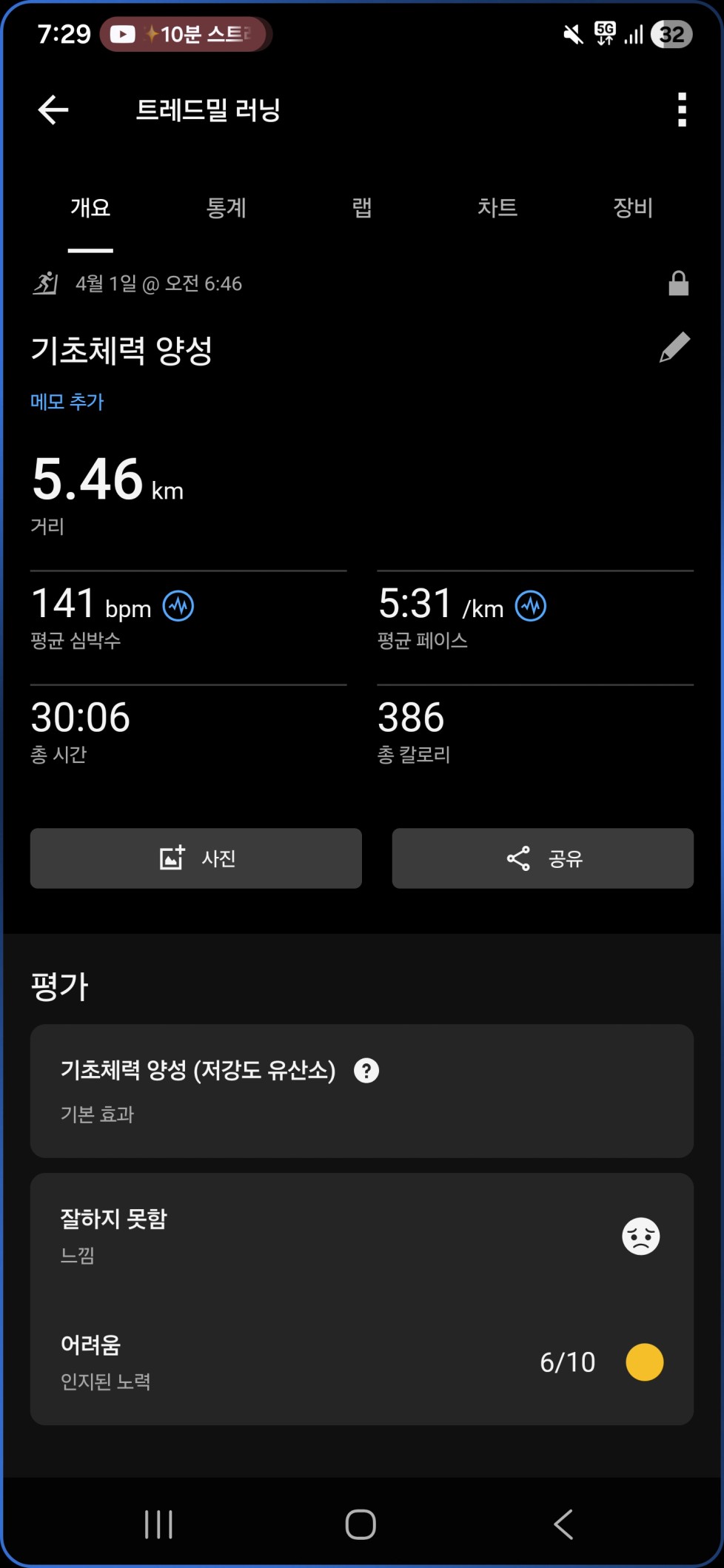The image size is (724, 1568).
Task: Open recent apps from the navigation bar
Action: pyautogui.click(x=158, y=1524)
